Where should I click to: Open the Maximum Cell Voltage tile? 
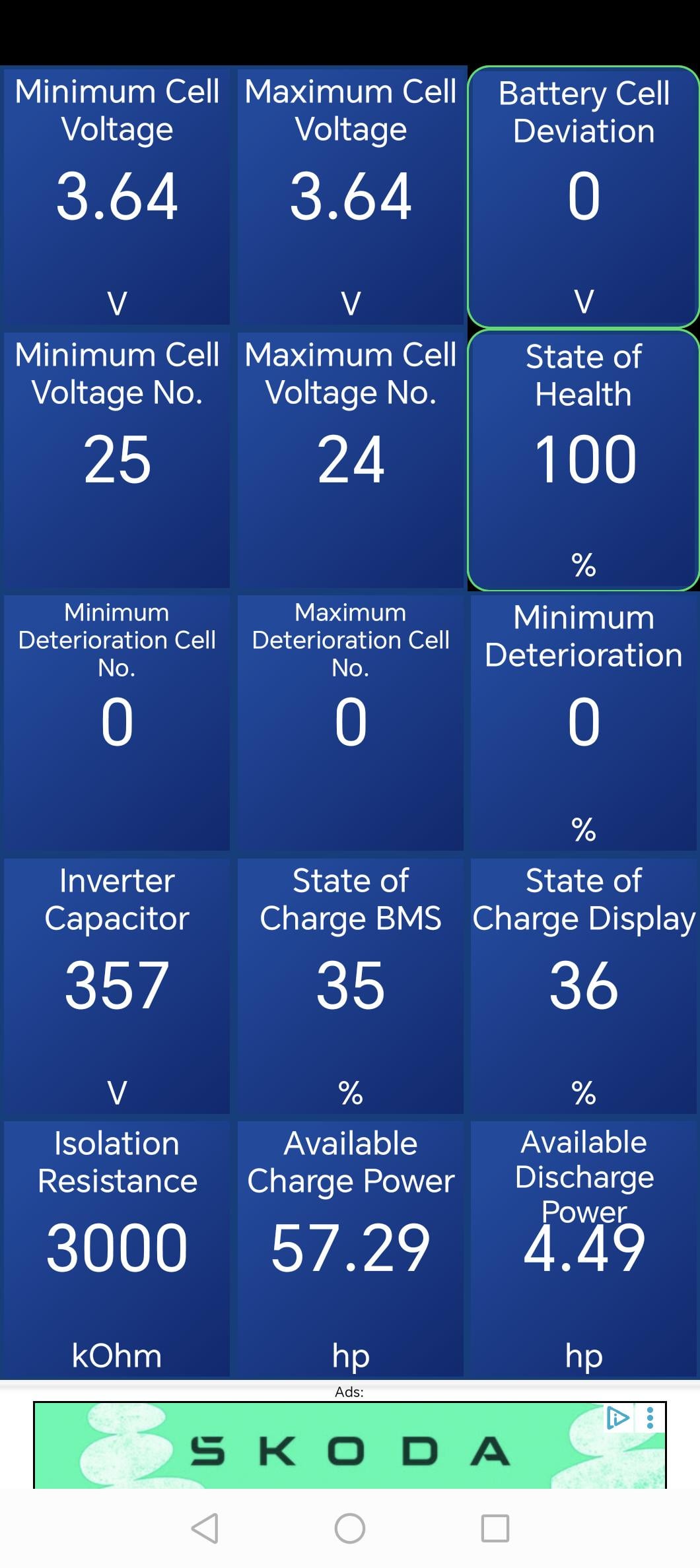[x=351, y=195]
